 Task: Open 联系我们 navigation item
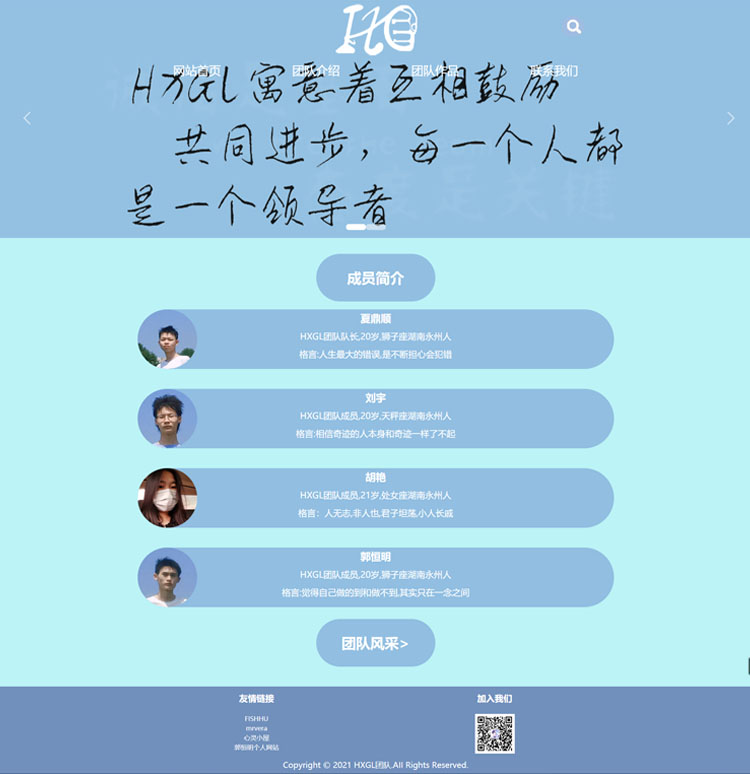pos(554,71)
